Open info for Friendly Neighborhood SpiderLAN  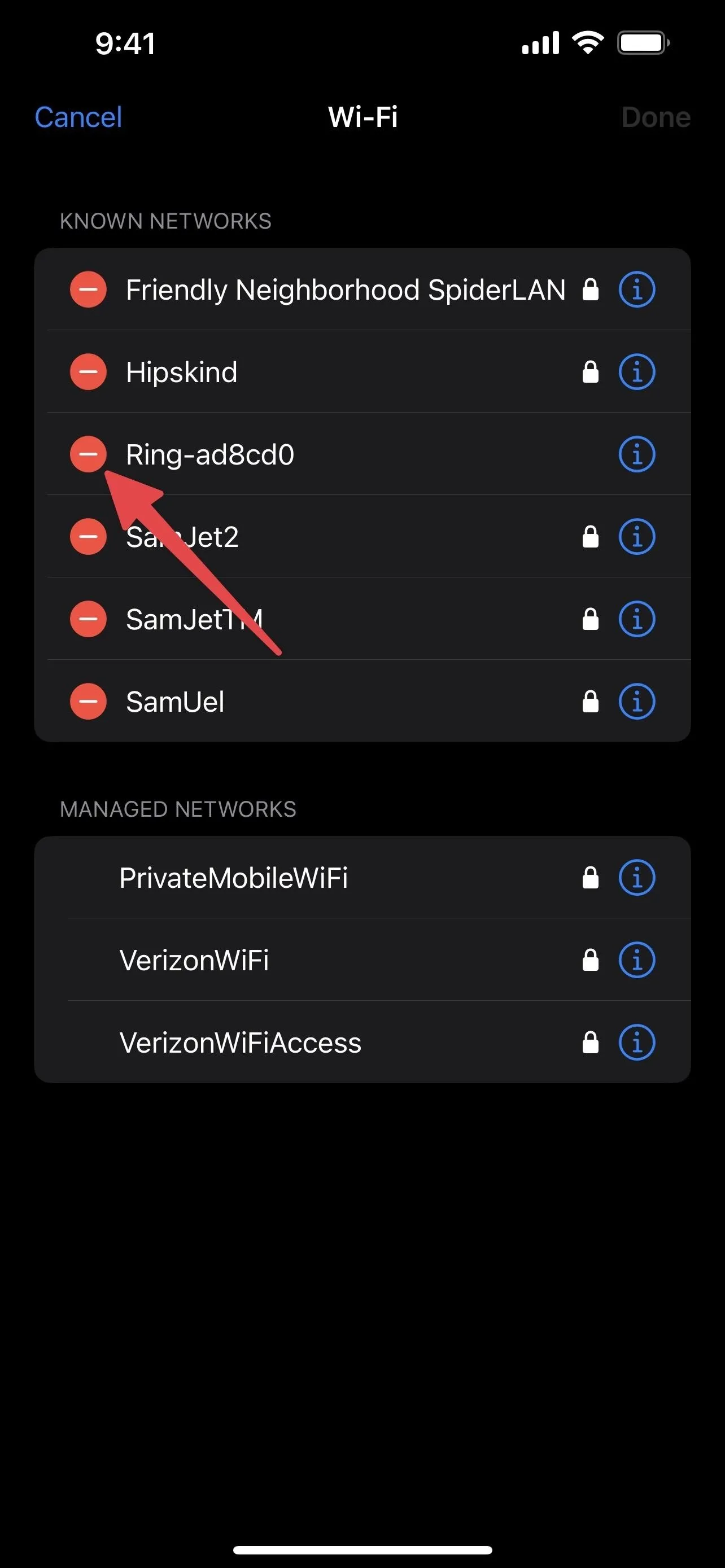click(x=637, y=289)
